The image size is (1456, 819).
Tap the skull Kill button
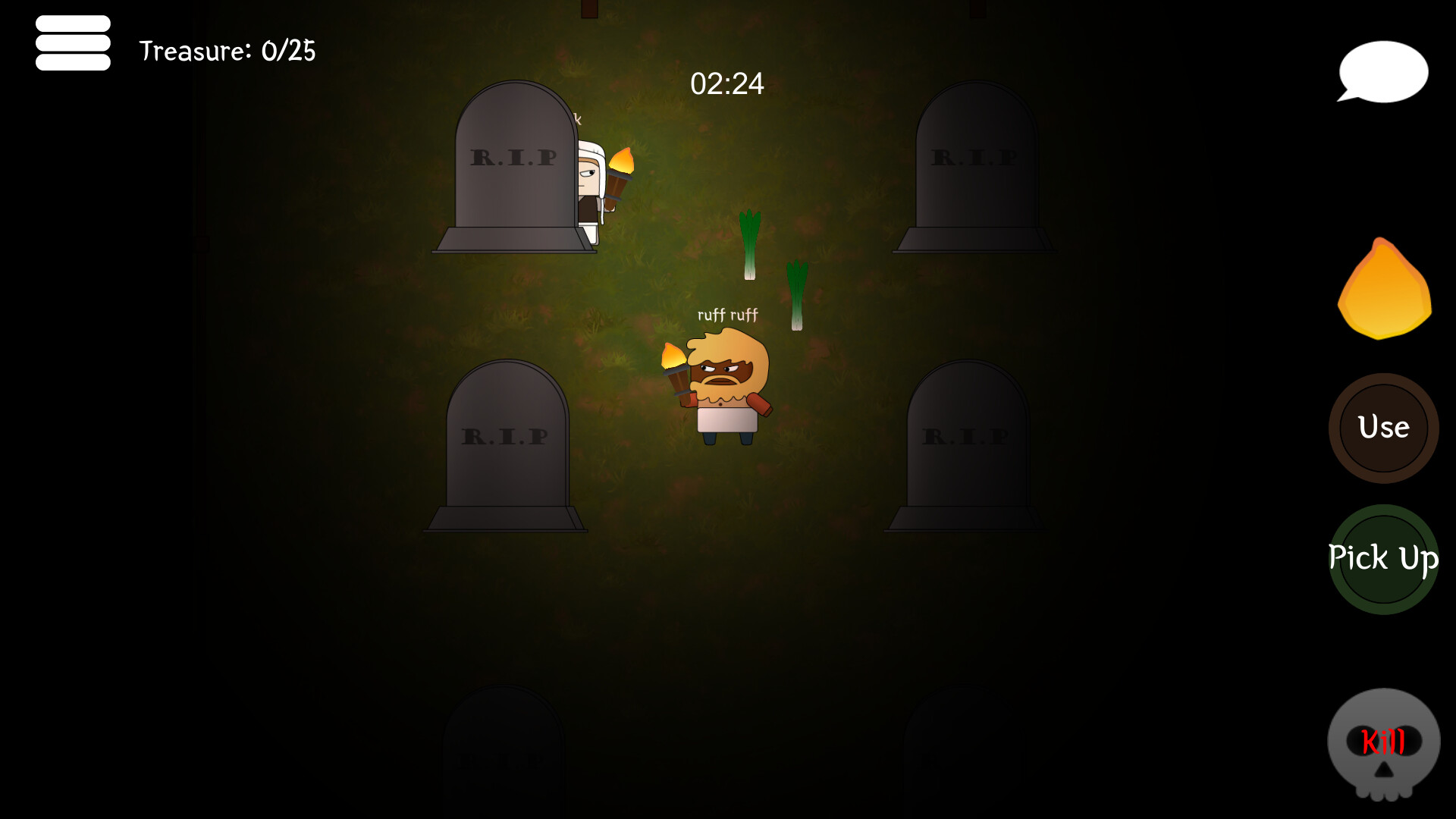tap(1383, 742)
